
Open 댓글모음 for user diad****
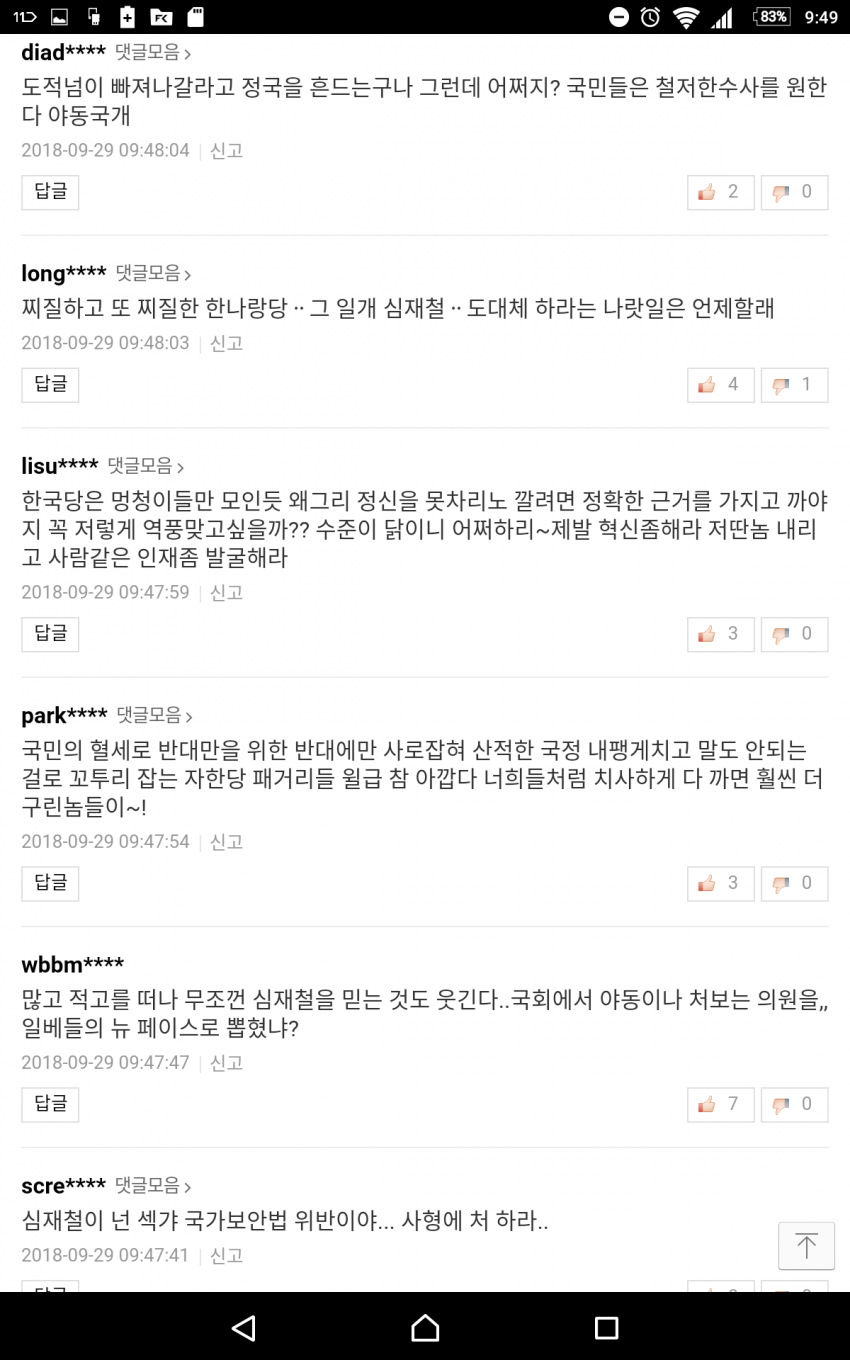153,52
